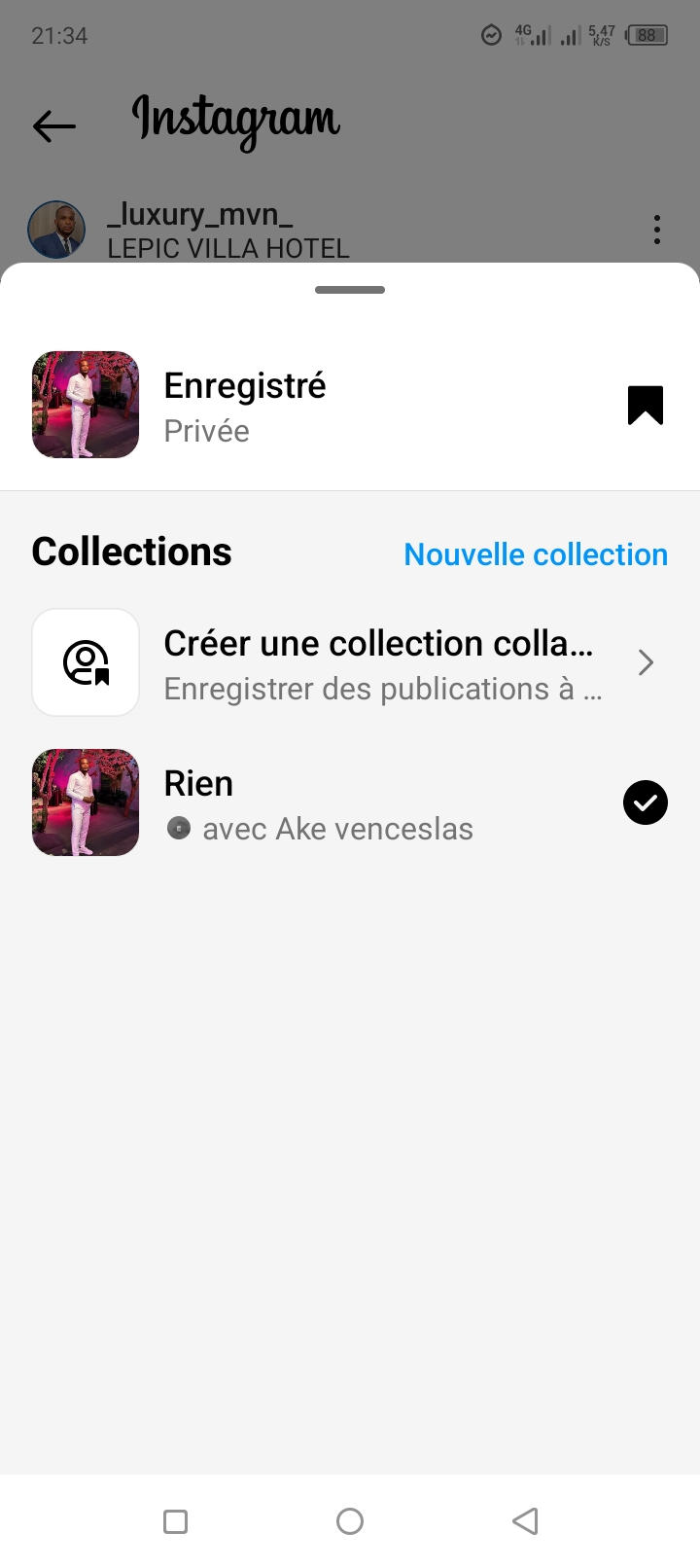Viewport: 700px width, 1568px height.
Task: Tap the Nouvelle collection link
Action: point(536,554)
